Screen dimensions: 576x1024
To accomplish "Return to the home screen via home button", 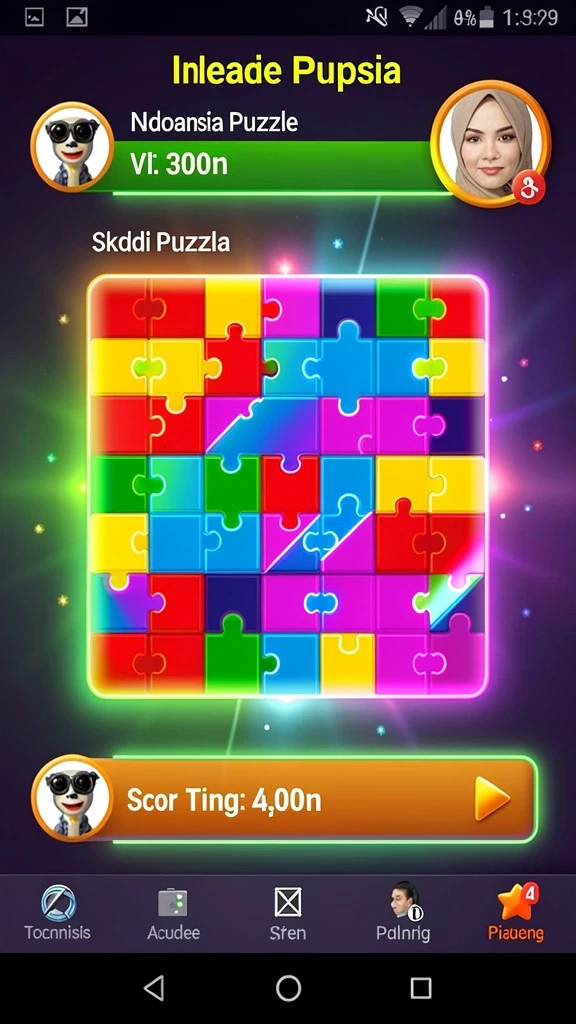I will click(x=288, y=988).
